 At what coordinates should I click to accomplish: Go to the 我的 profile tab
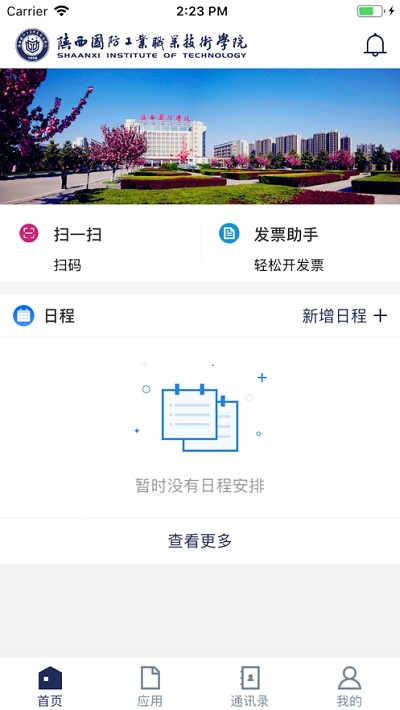[349, 686]
